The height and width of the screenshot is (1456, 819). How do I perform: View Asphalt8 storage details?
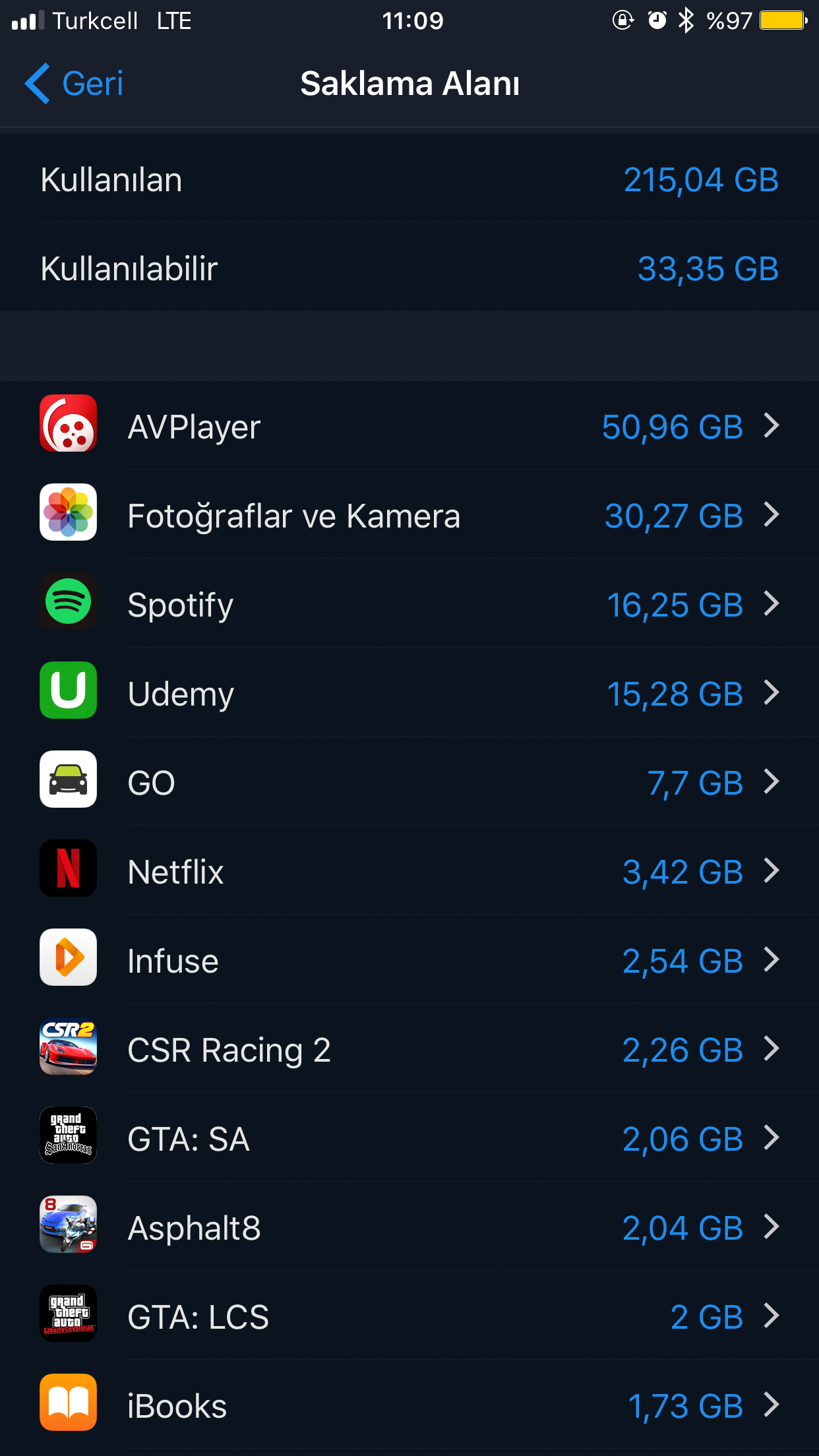point(409,1227)
